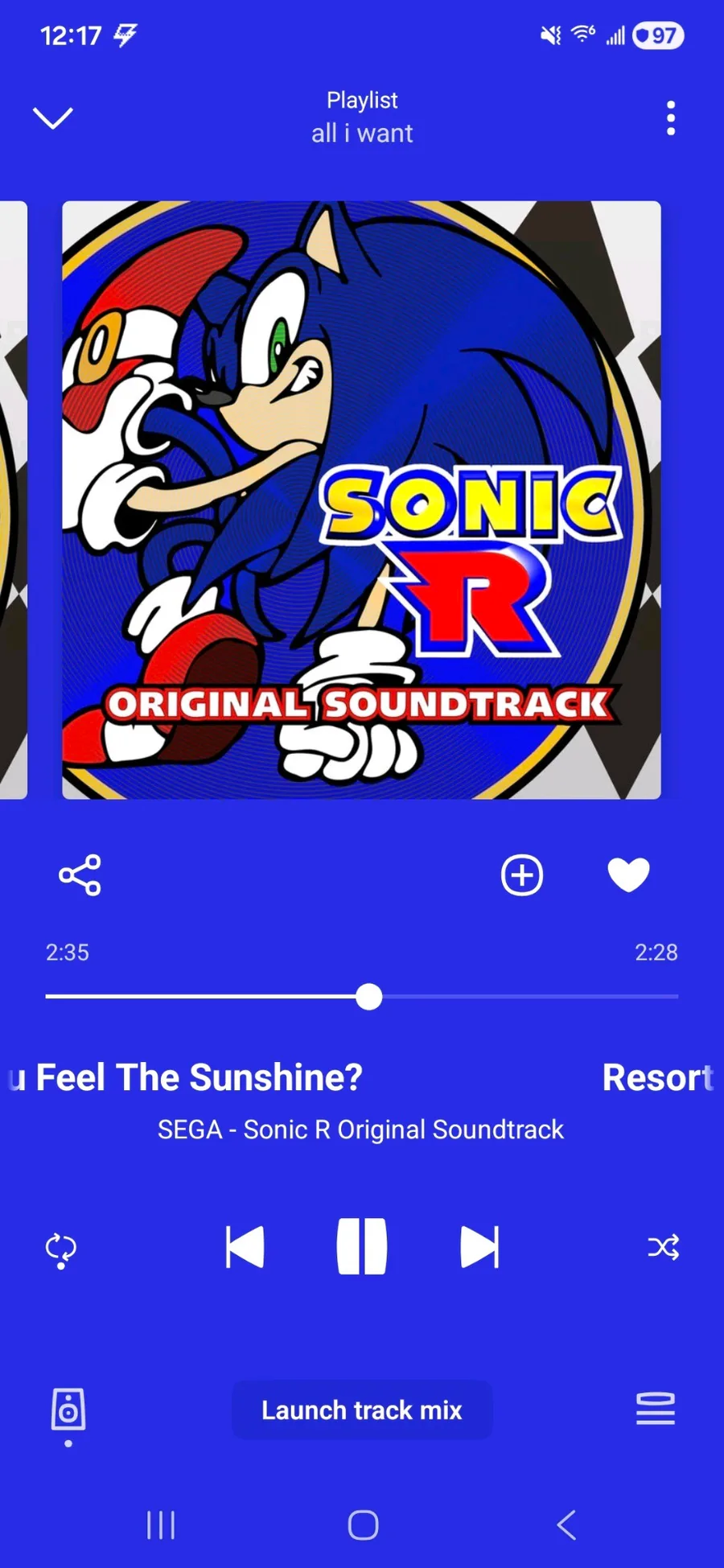This screenshot has width=724, height=1568.
Task: Tap the Sonic R album cover
Action: (x=361, y=500)
